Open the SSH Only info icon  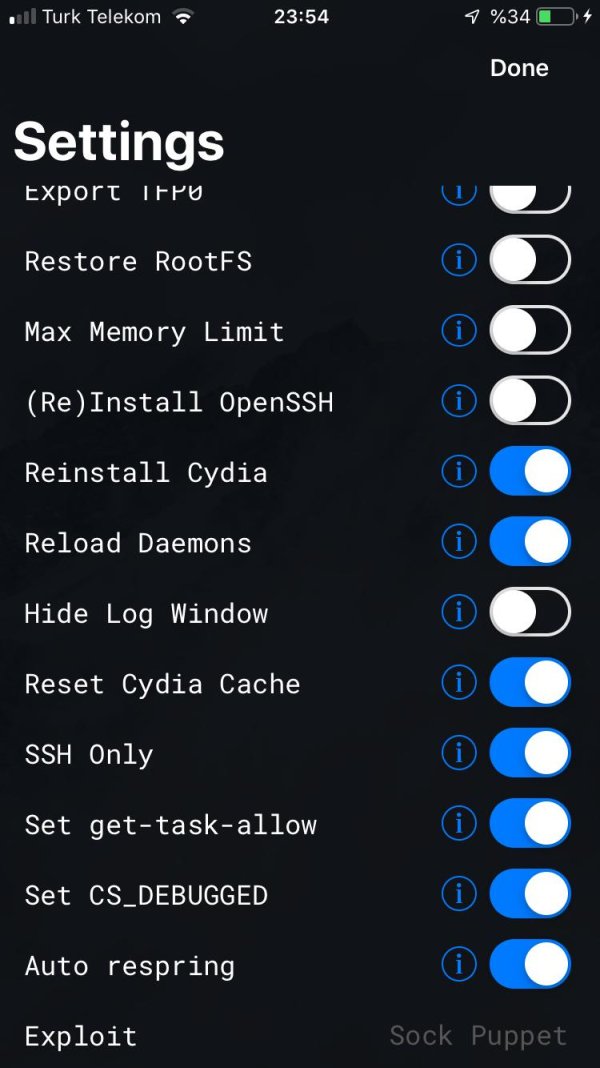pyautogui.click(x=459, y=754)
